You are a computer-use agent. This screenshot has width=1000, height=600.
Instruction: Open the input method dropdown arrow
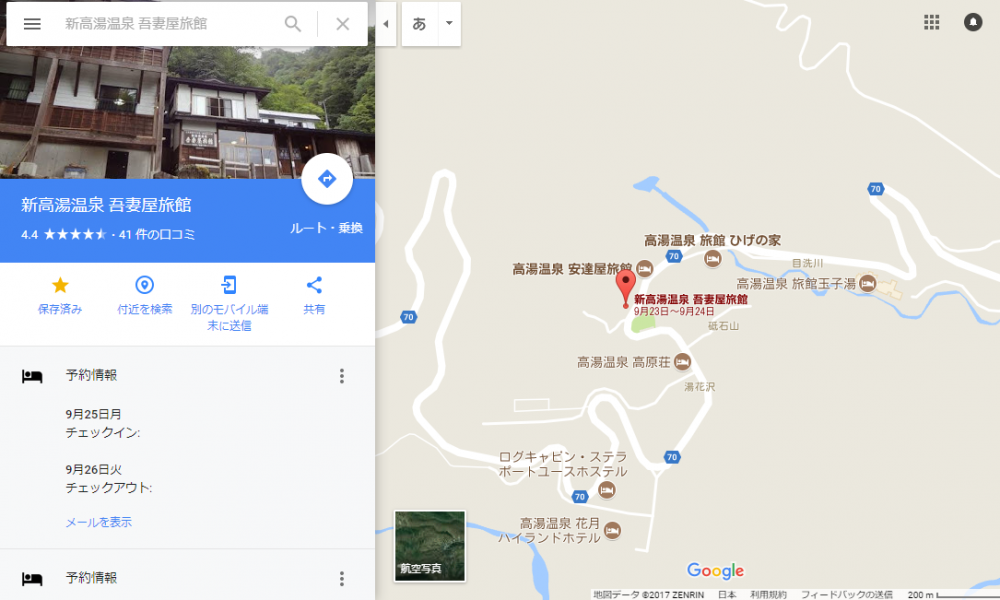coord(449,24)
